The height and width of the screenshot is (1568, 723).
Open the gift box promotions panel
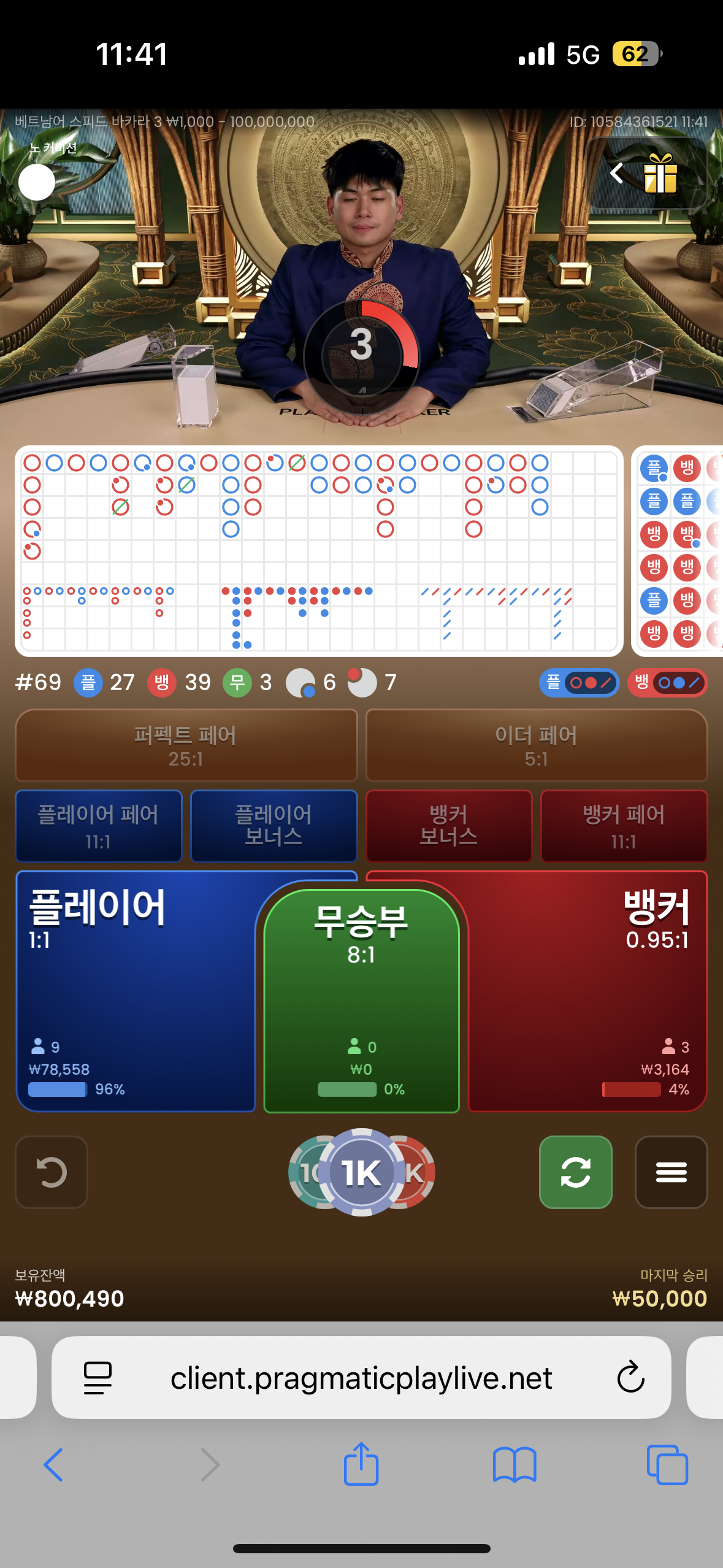pos(660,174)
